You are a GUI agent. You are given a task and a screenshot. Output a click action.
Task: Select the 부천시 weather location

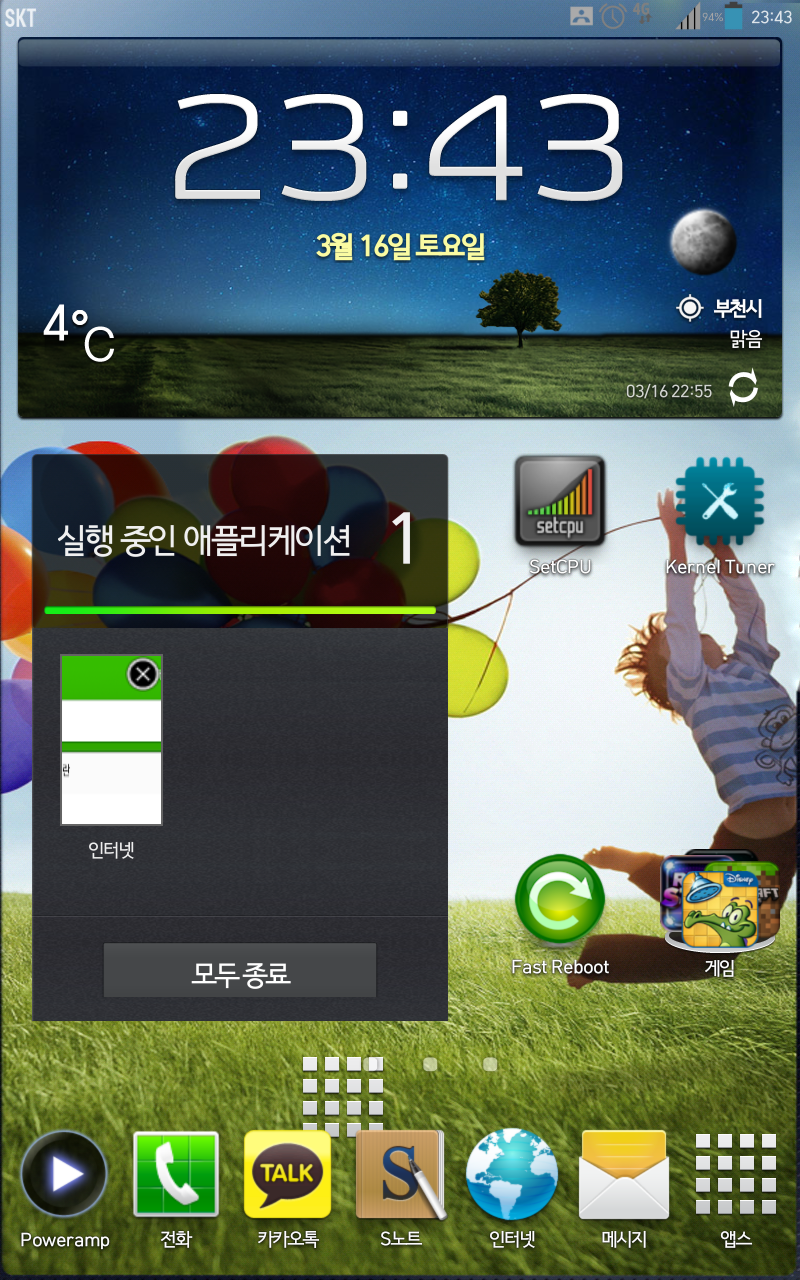point(722,308)
